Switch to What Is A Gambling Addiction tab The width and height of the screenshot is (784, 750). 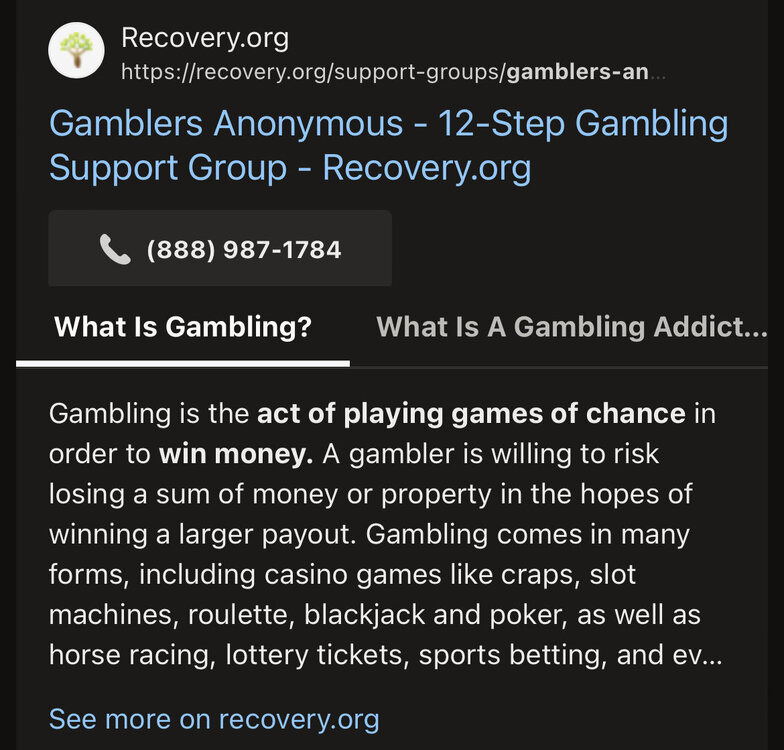tap(570, 327)
